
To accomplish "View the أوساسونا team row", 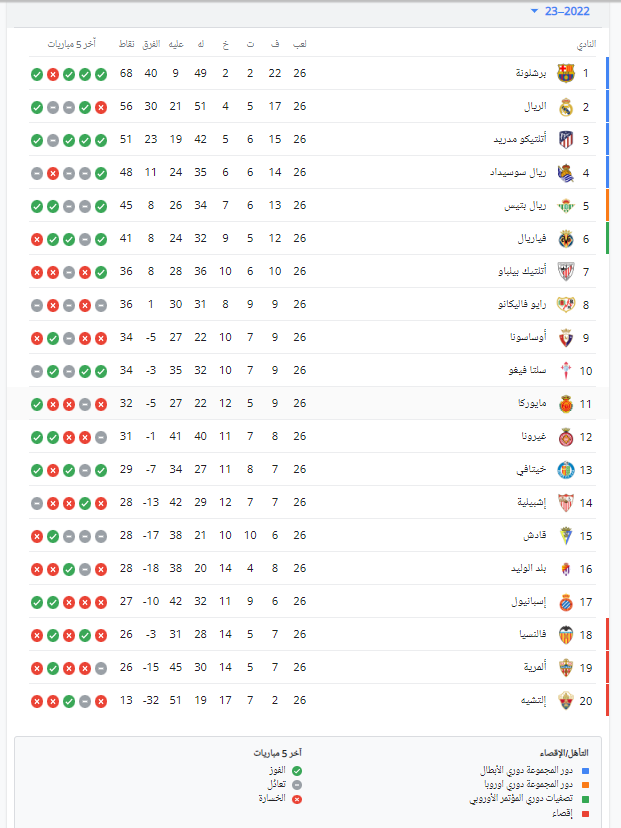I will 528,338.
